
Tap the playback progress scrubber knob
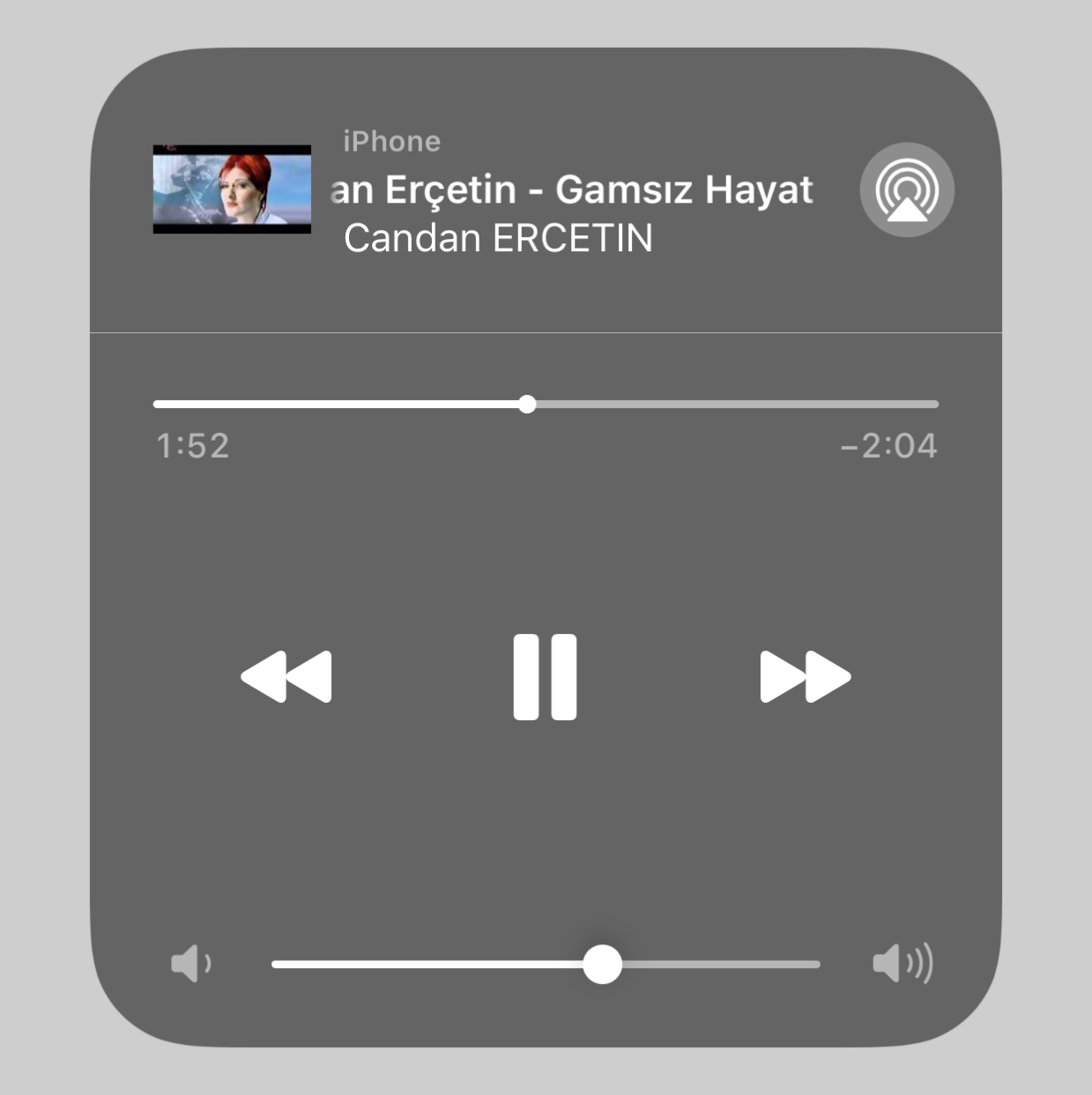[x=527, y=405]
